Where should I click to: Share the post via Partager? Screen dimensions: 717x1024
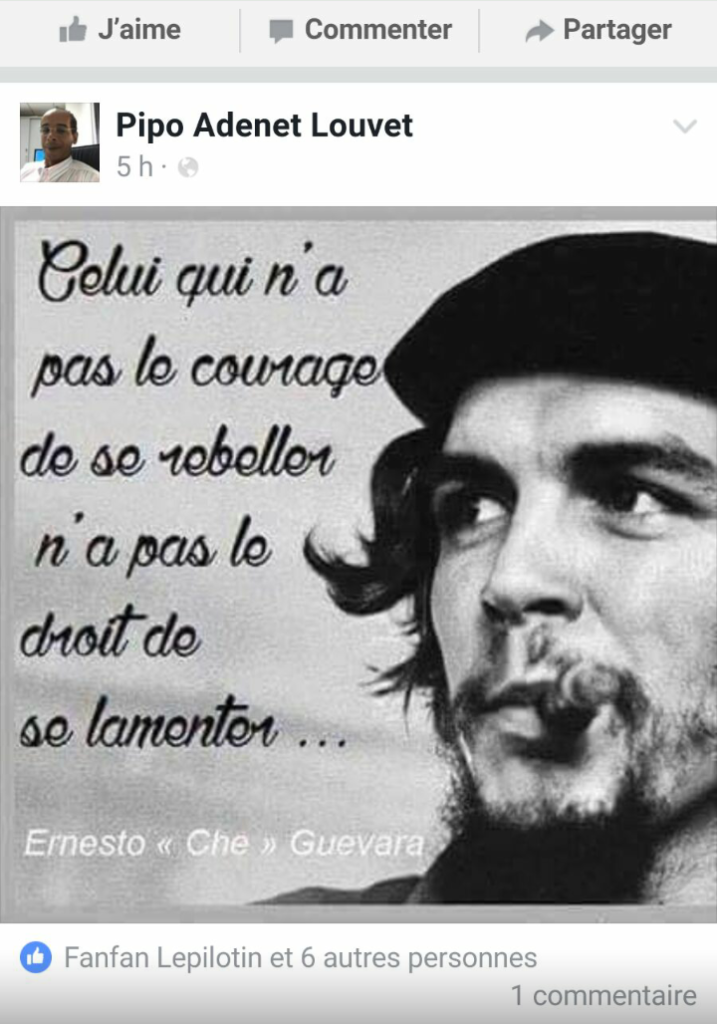point(598,29)
